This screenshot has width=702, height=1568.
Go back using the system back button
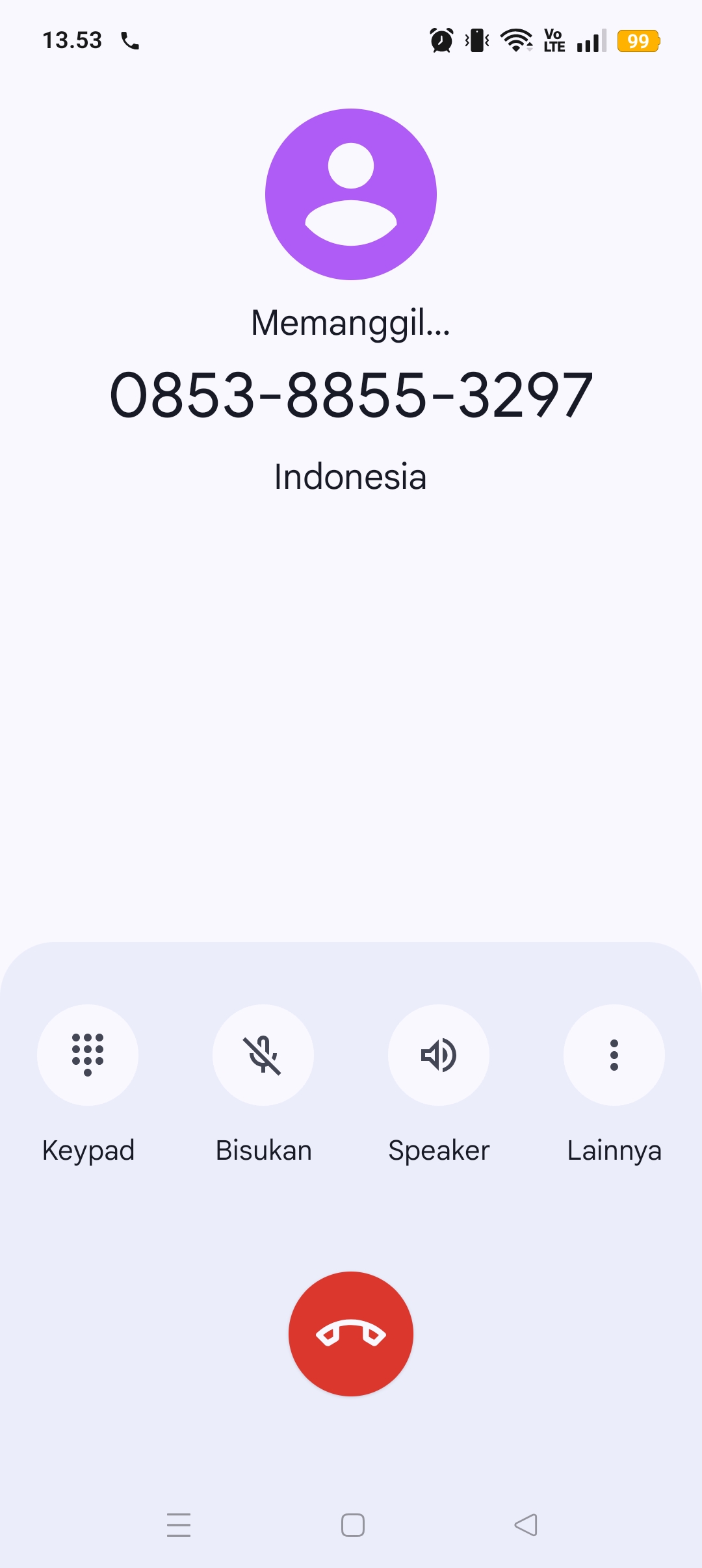point(526,1524)
